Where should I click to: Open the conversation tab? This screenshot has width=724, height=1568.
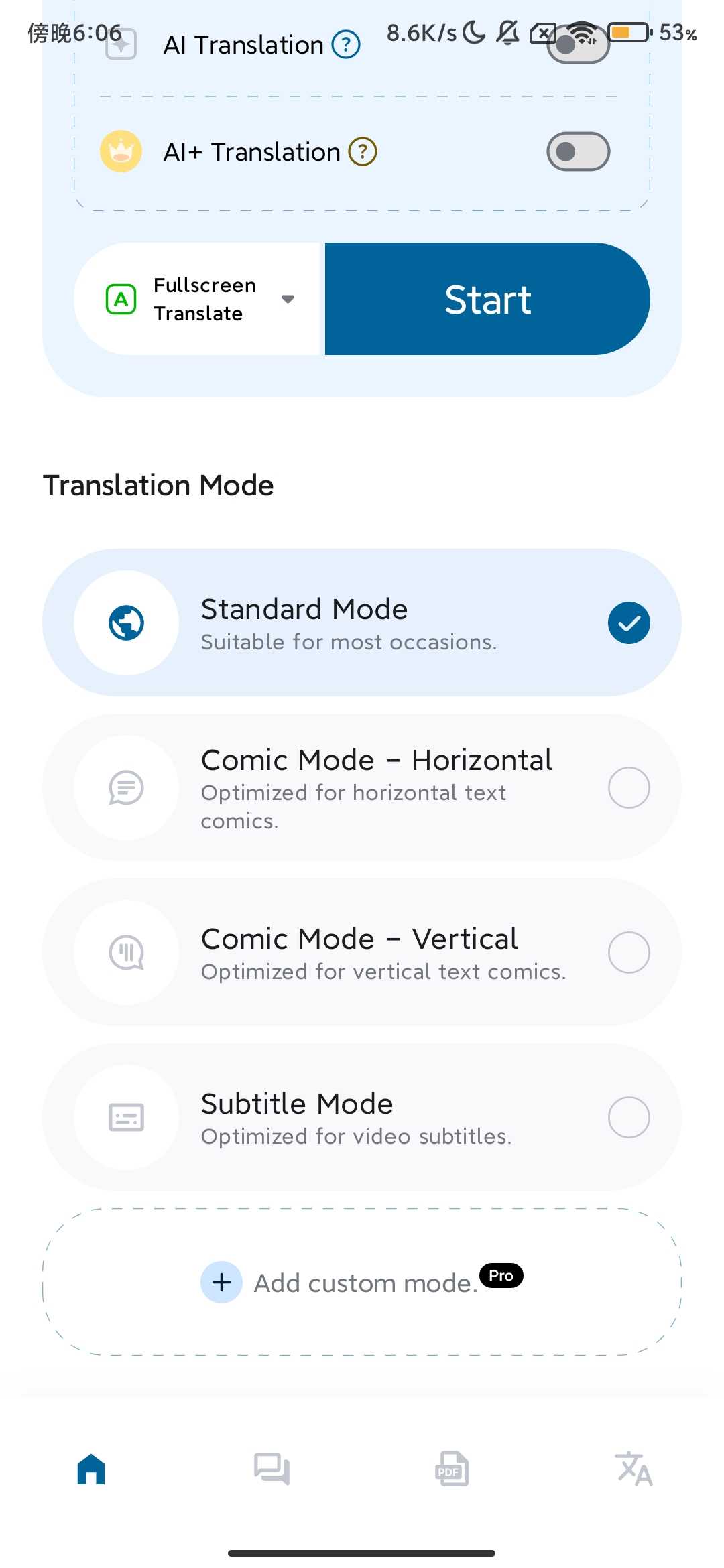click(271, 1469)
